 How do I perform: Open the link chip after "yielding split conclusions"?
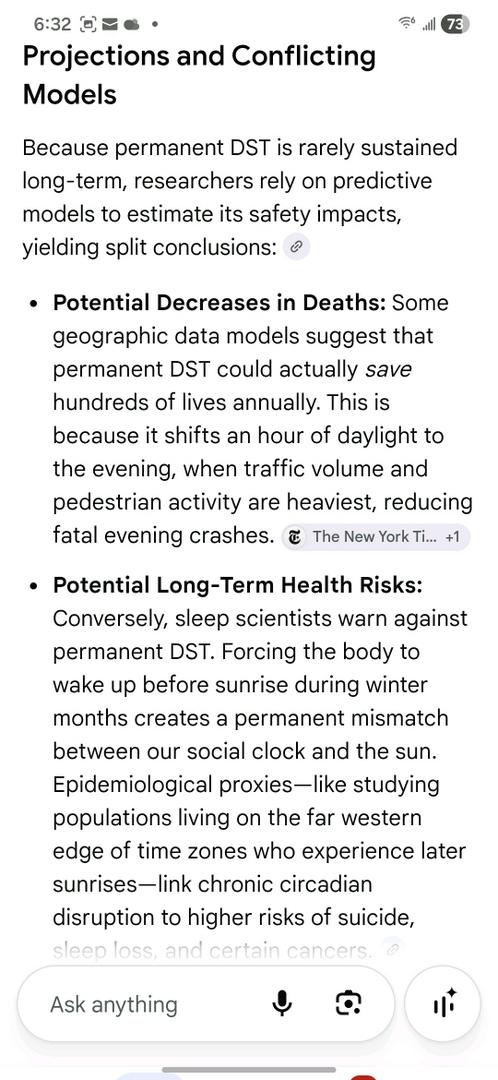coord(297,247)
